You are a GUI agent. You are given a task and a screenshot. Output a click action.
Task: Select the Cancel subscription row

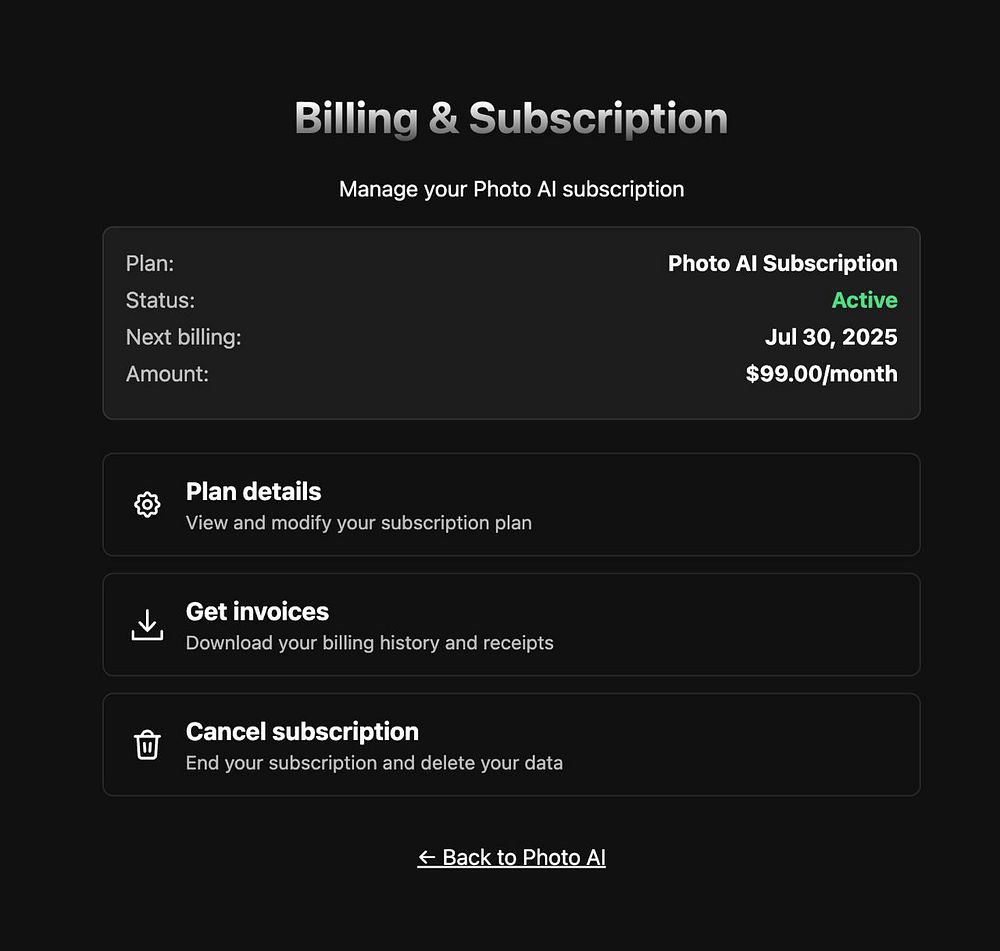point(510,745)
